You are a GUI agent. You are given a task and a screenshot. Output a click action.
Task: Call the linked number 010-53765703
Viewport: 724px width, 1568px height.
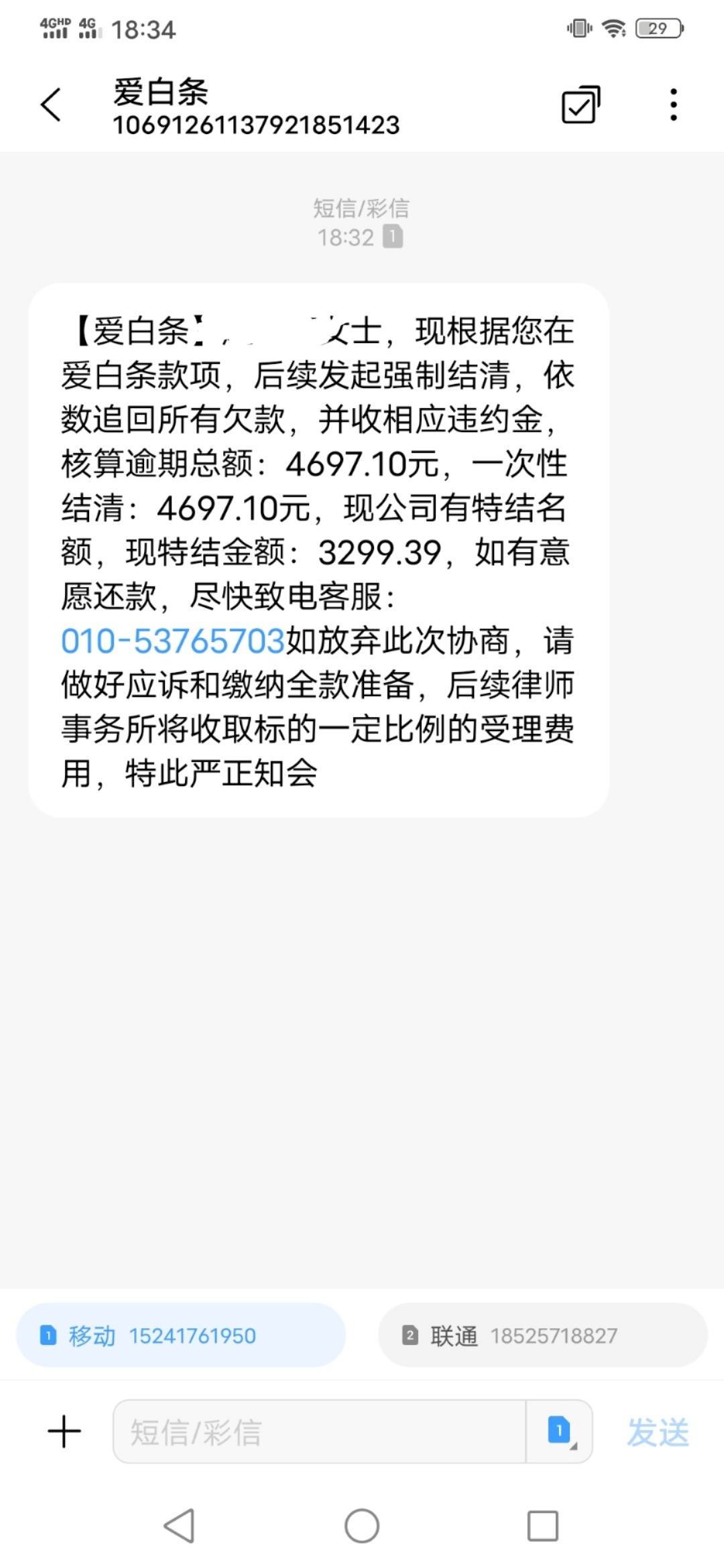(x=173, y=641)
